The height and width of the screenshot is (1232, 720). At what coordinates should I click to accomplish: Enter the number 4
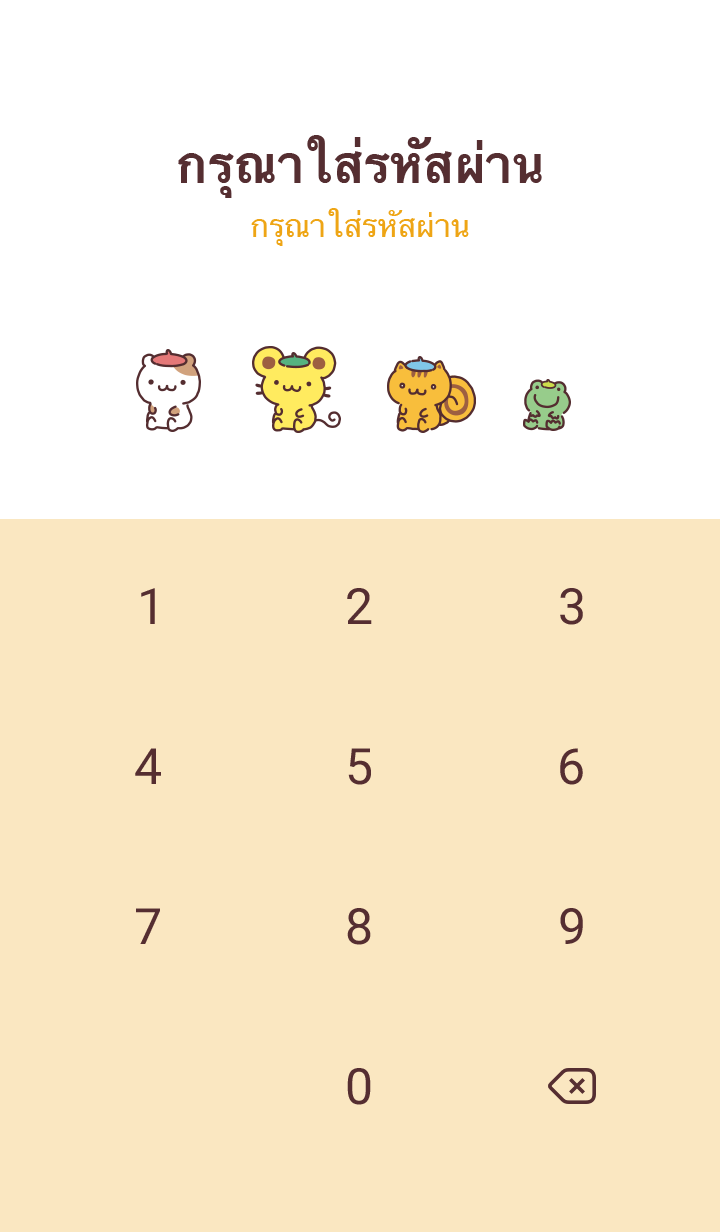pyautogui.click(x=148, y=767)
